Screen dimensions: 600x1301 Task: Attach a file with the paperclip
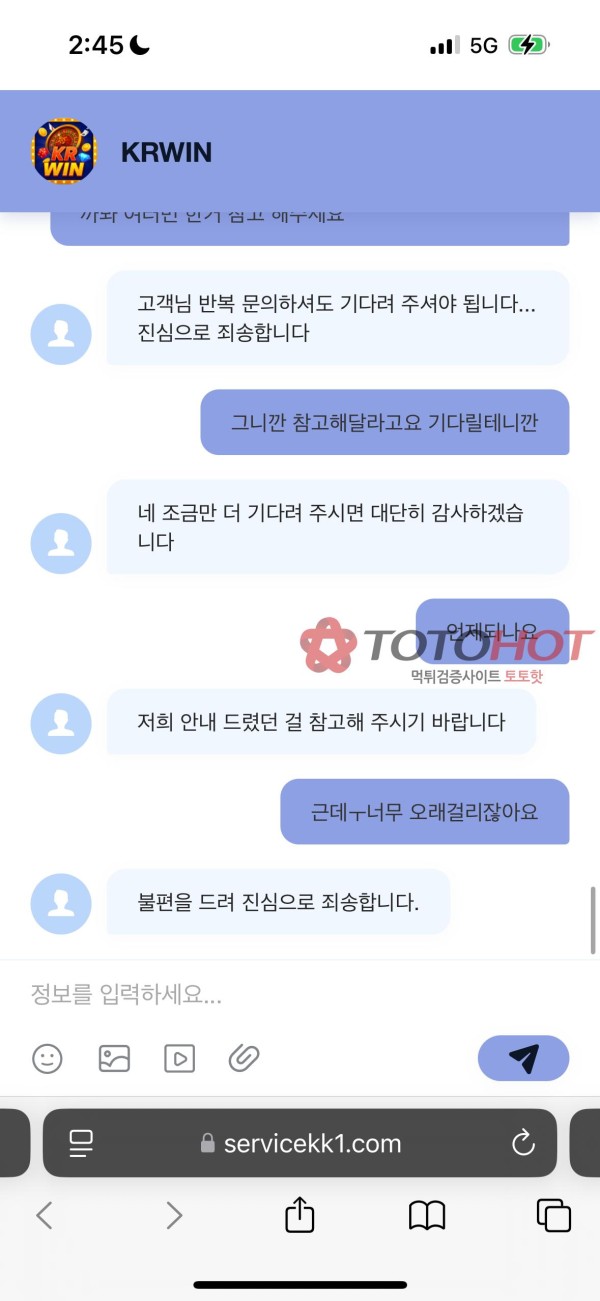(244, 1058)
